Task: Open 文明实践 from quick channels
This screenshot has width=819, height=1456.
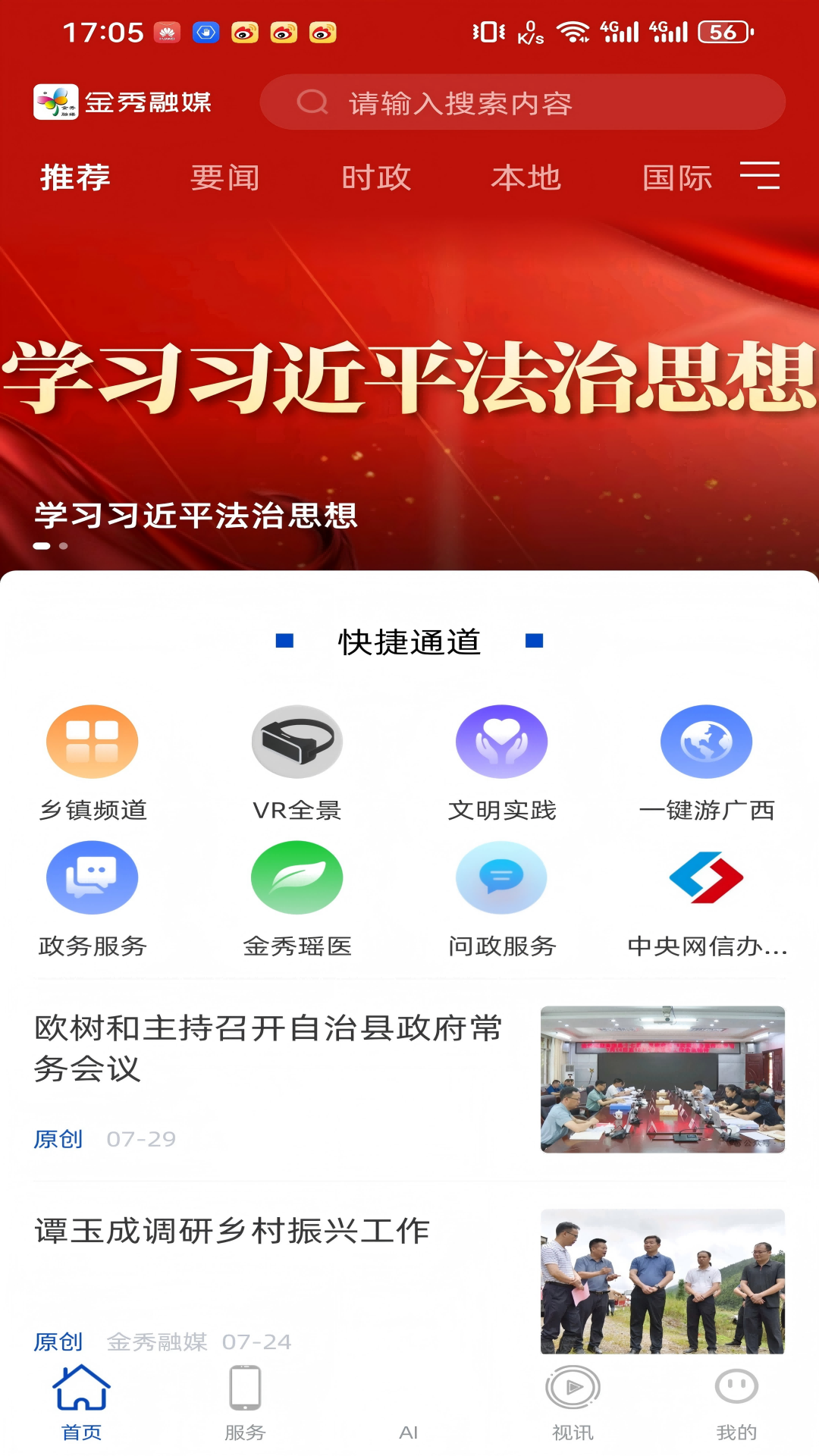Action: pyautogui.click(x=501, y=742)
